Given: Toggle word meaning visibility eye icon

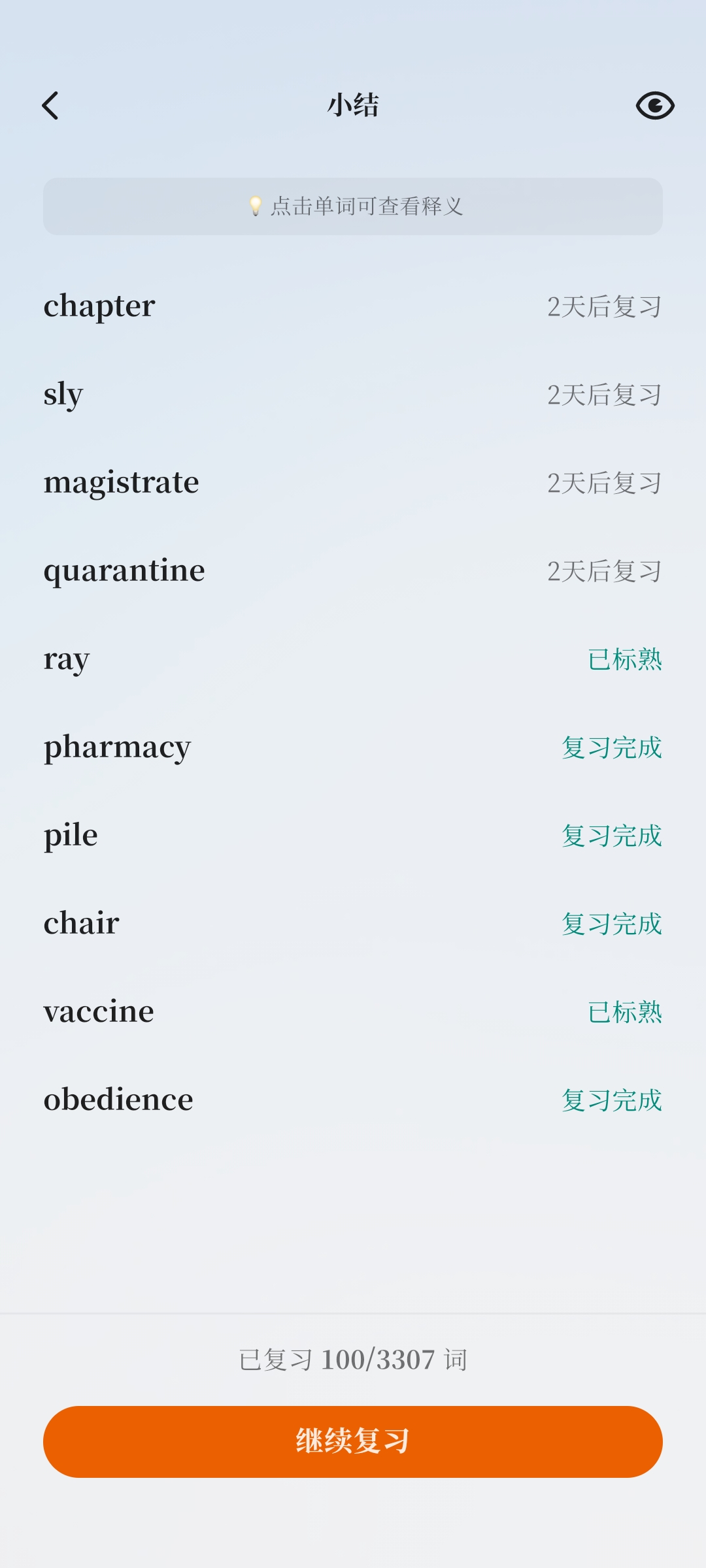Looking at the screenshot, I should tap(655, 105).
